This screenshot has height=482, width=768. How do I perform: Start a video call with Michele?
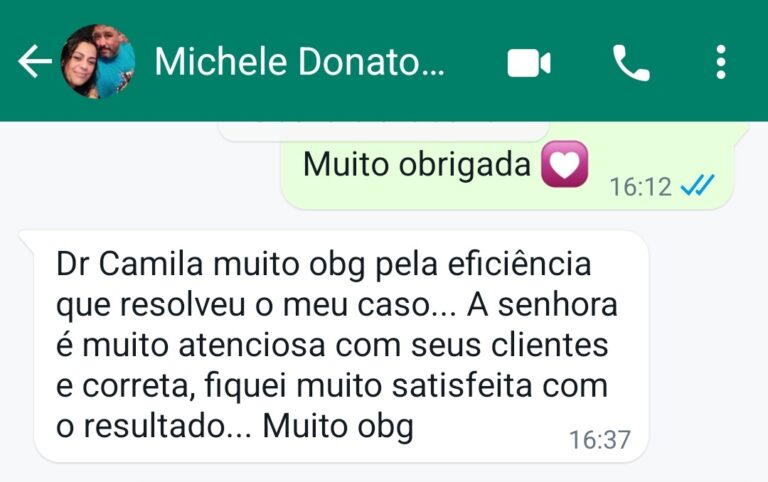(529, 64)
